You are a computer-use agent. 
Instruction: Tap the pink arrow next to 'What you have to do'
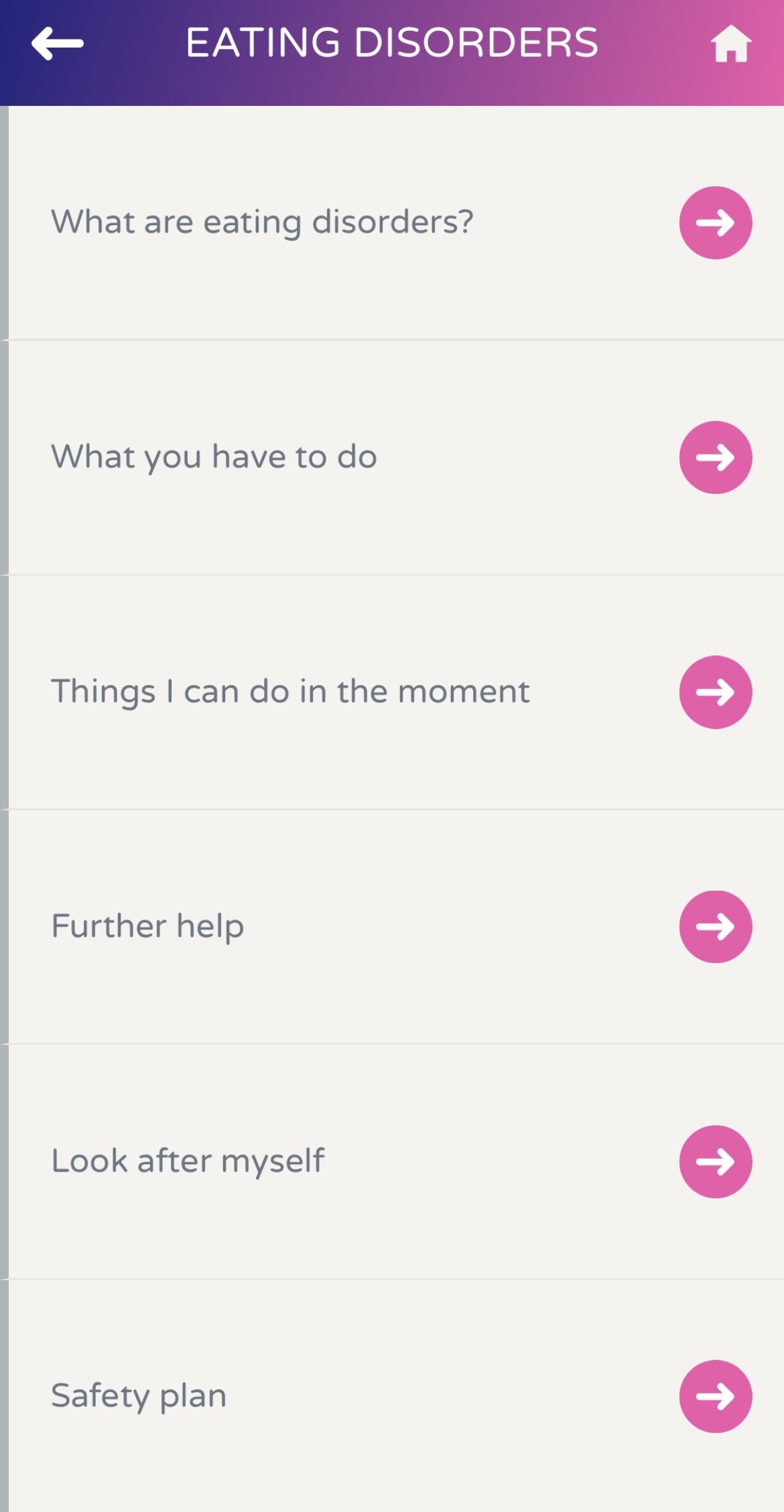pos(715,457)
